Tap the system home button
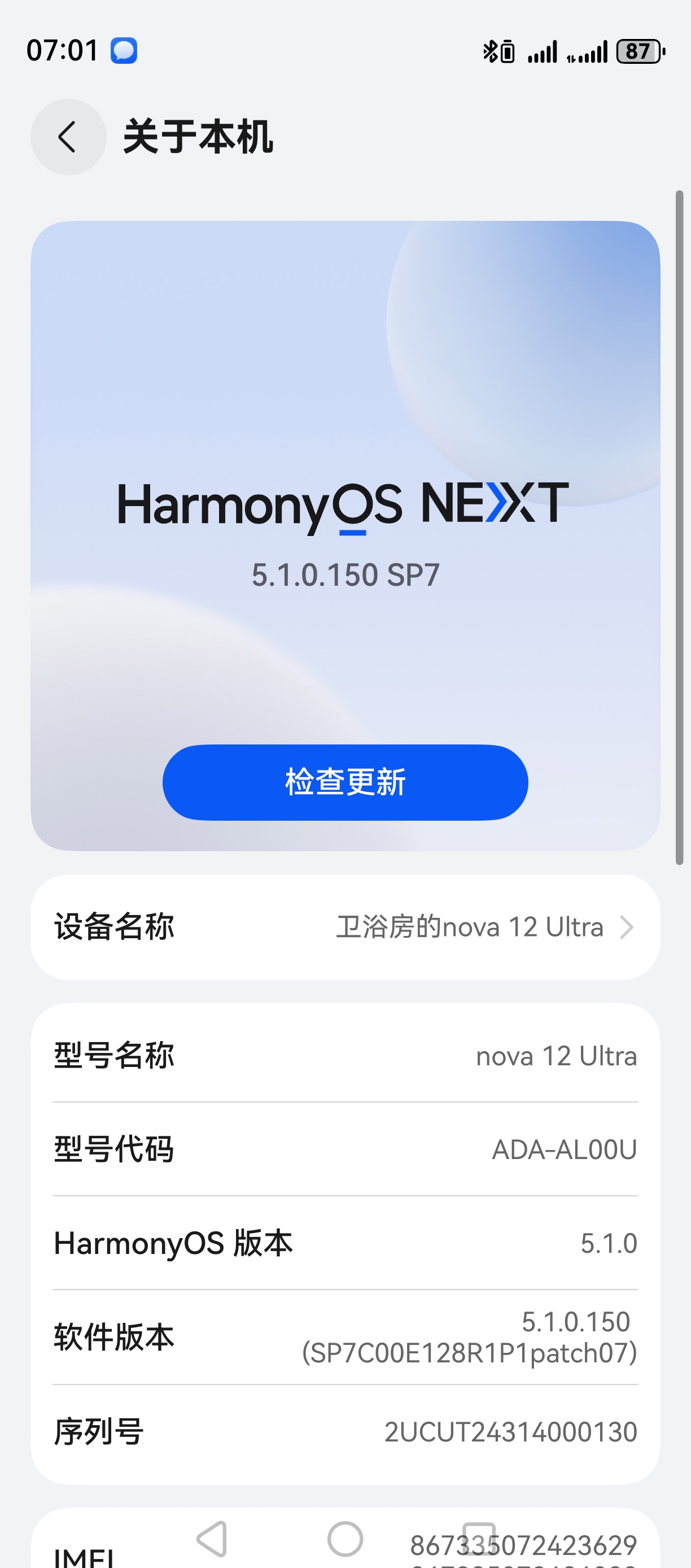Screen dimensions: 691x1568 (x=345, y=1539)
